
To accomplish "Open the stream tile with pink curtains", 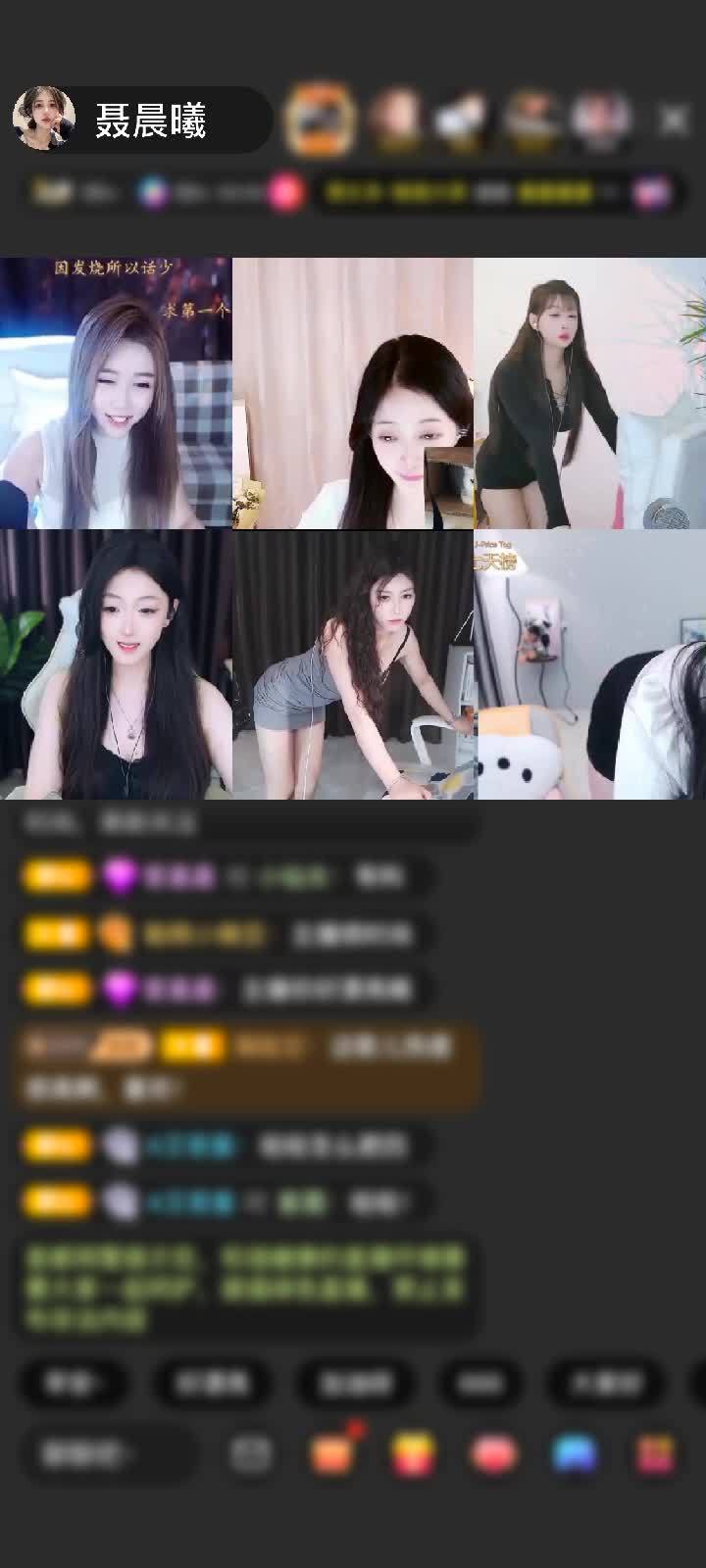I will pos(352,393).
